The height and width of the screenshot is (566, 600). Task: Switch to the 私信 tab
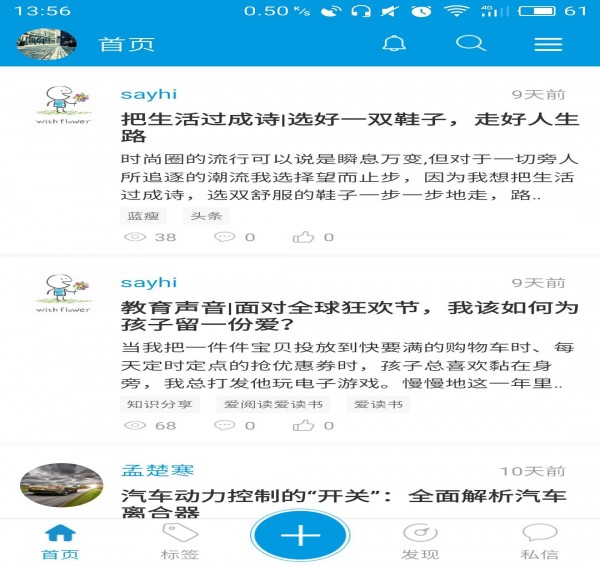point(539,541)
